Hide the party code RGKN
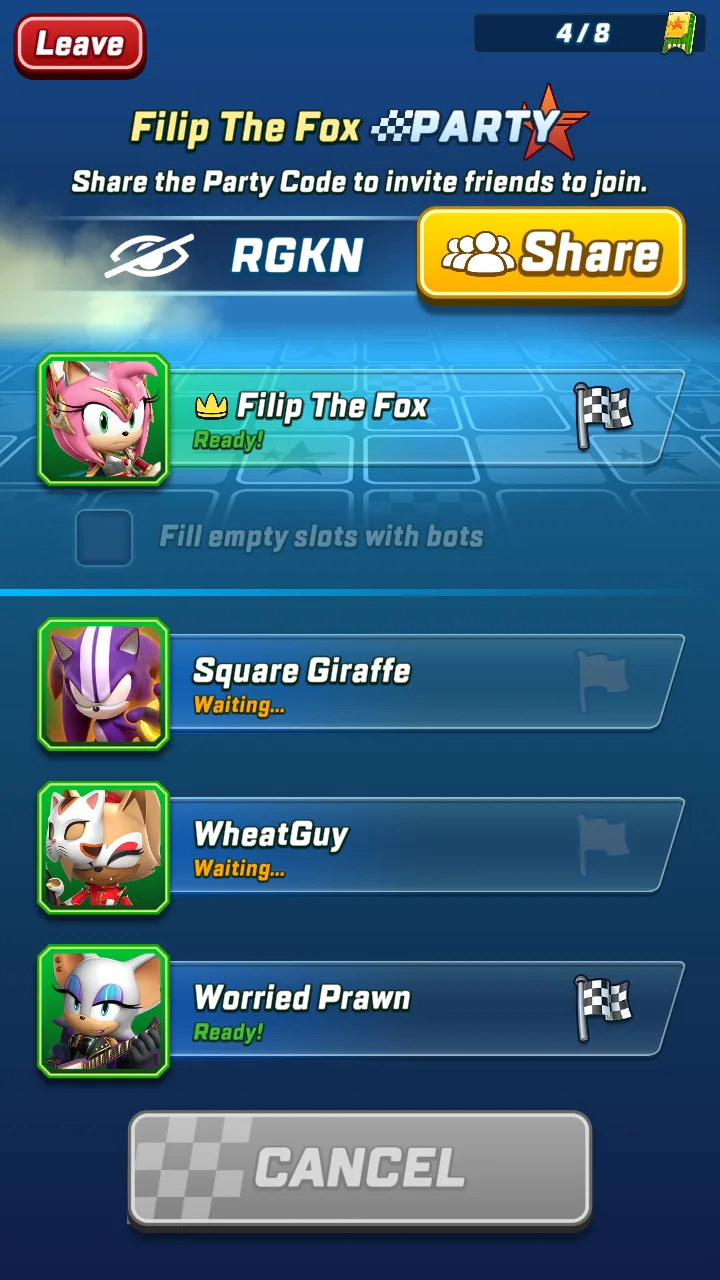720x1280 pixels. pyautogui.click(x=148, y=256)
